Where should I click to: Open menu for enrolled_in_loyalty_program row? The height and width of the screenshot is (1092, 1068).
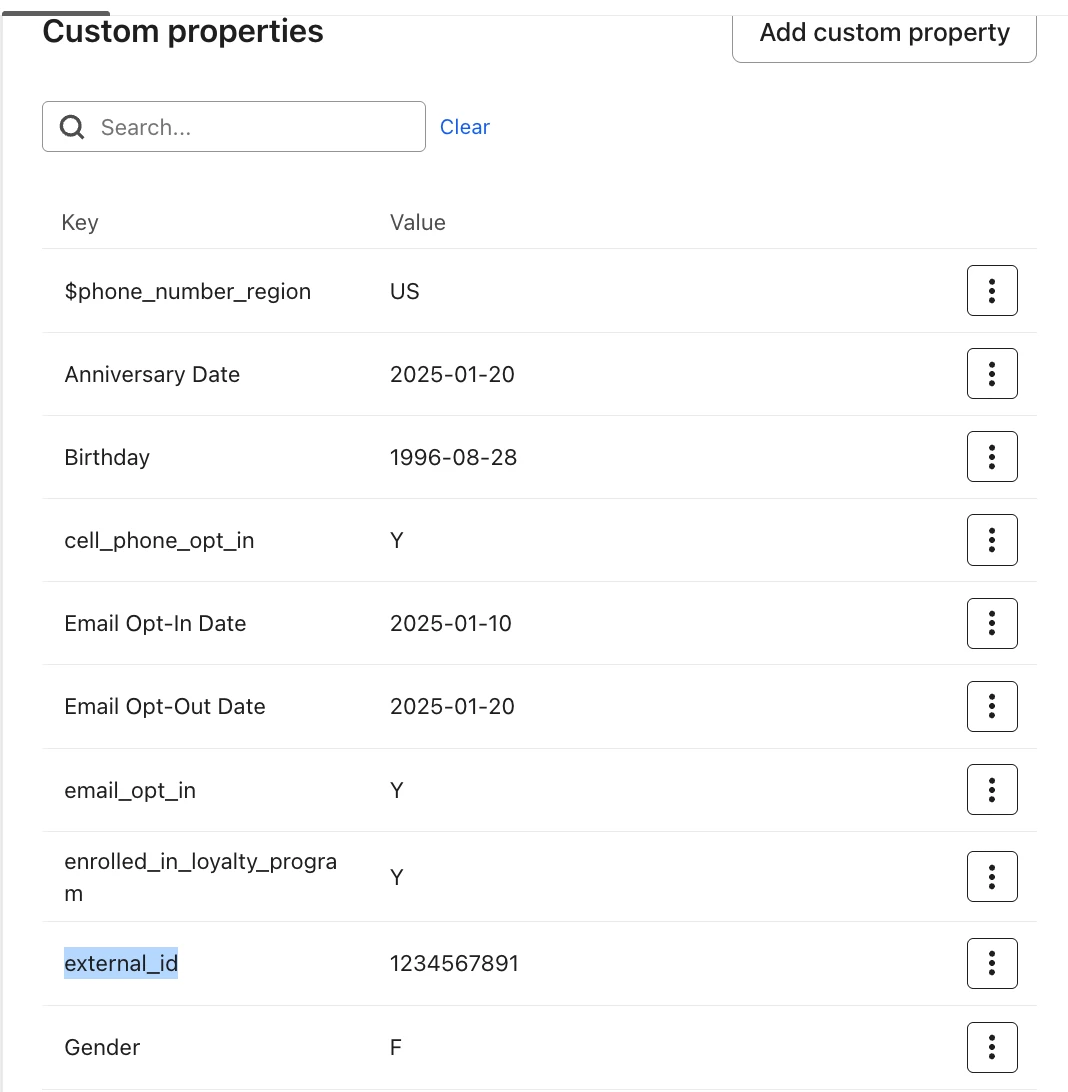992,877
